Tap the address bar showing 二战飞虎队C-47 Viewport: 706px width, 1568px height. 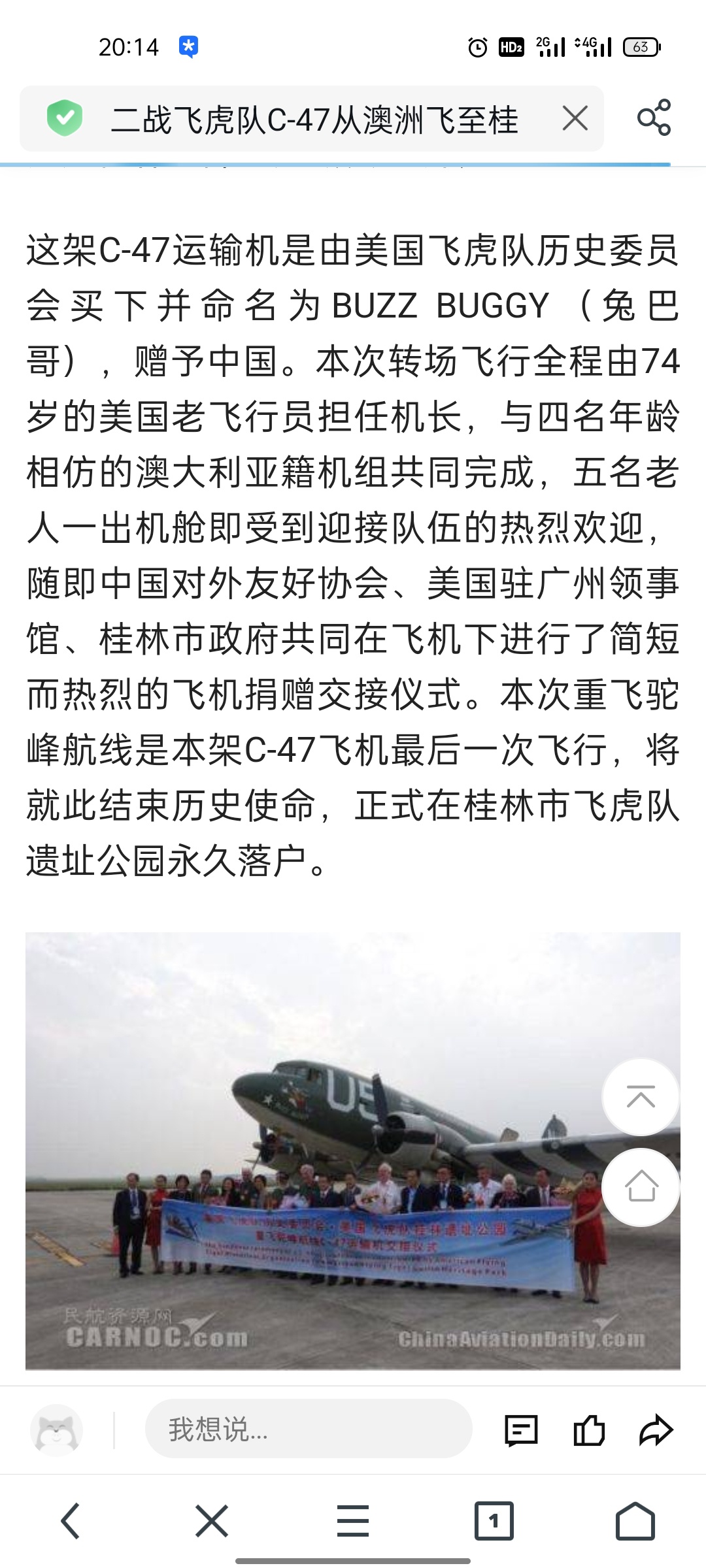(x=314, y=120)
